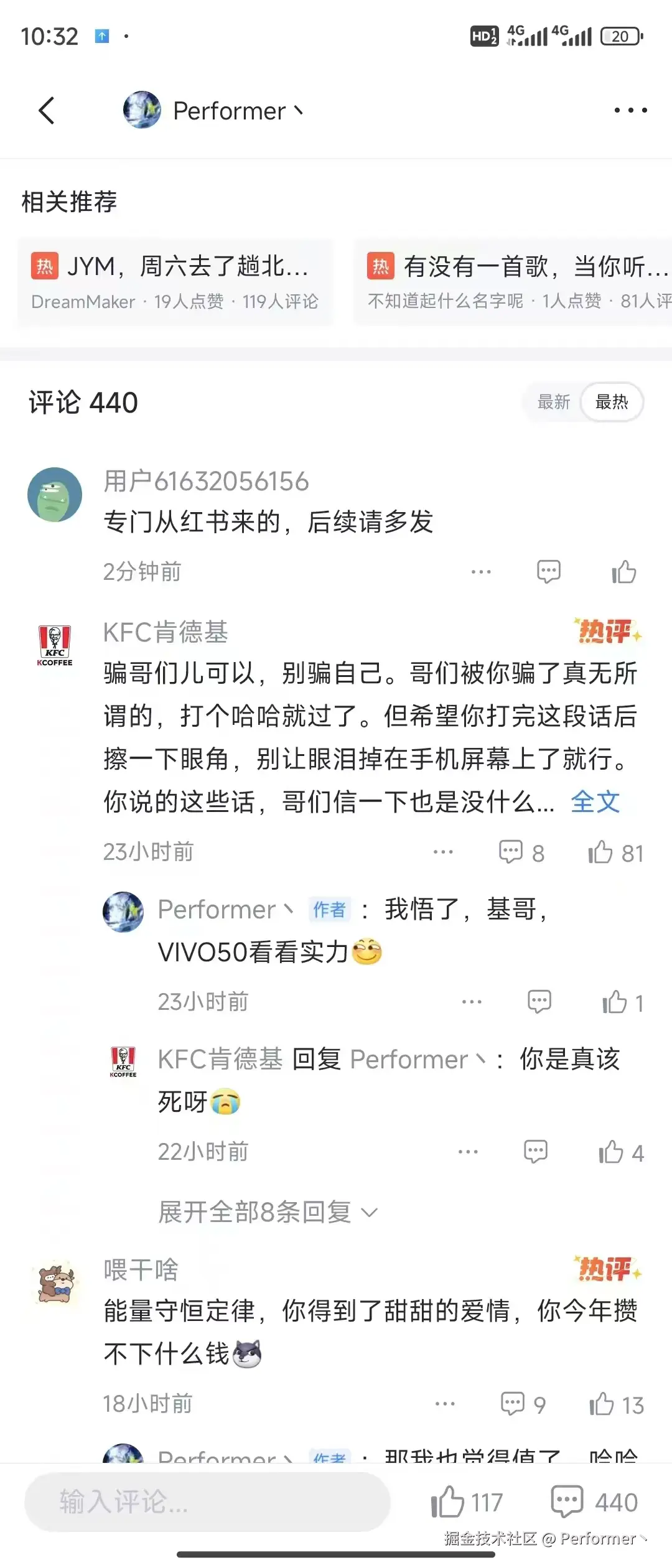672x1568 pixels.
Task: Like the post with 117 likes
Action: [x=467, y=1502]
